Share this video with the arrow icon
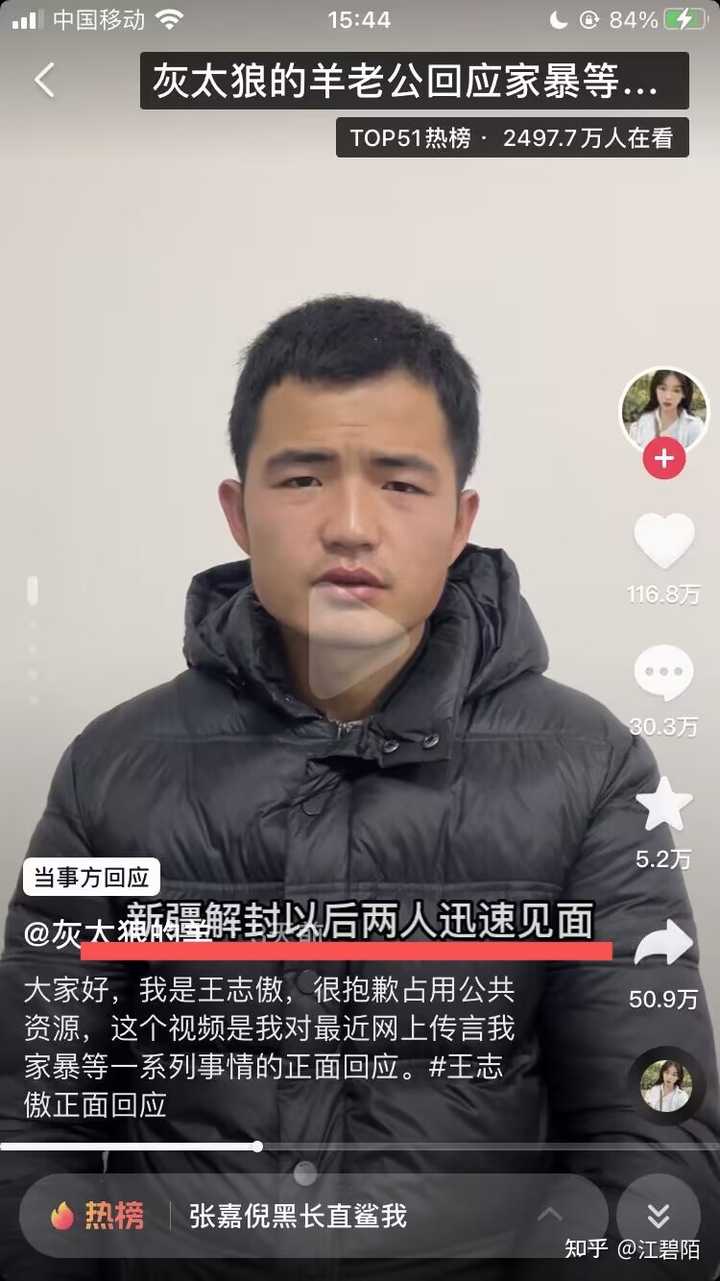Viewport: 720px width, 1281px height. 664,943
